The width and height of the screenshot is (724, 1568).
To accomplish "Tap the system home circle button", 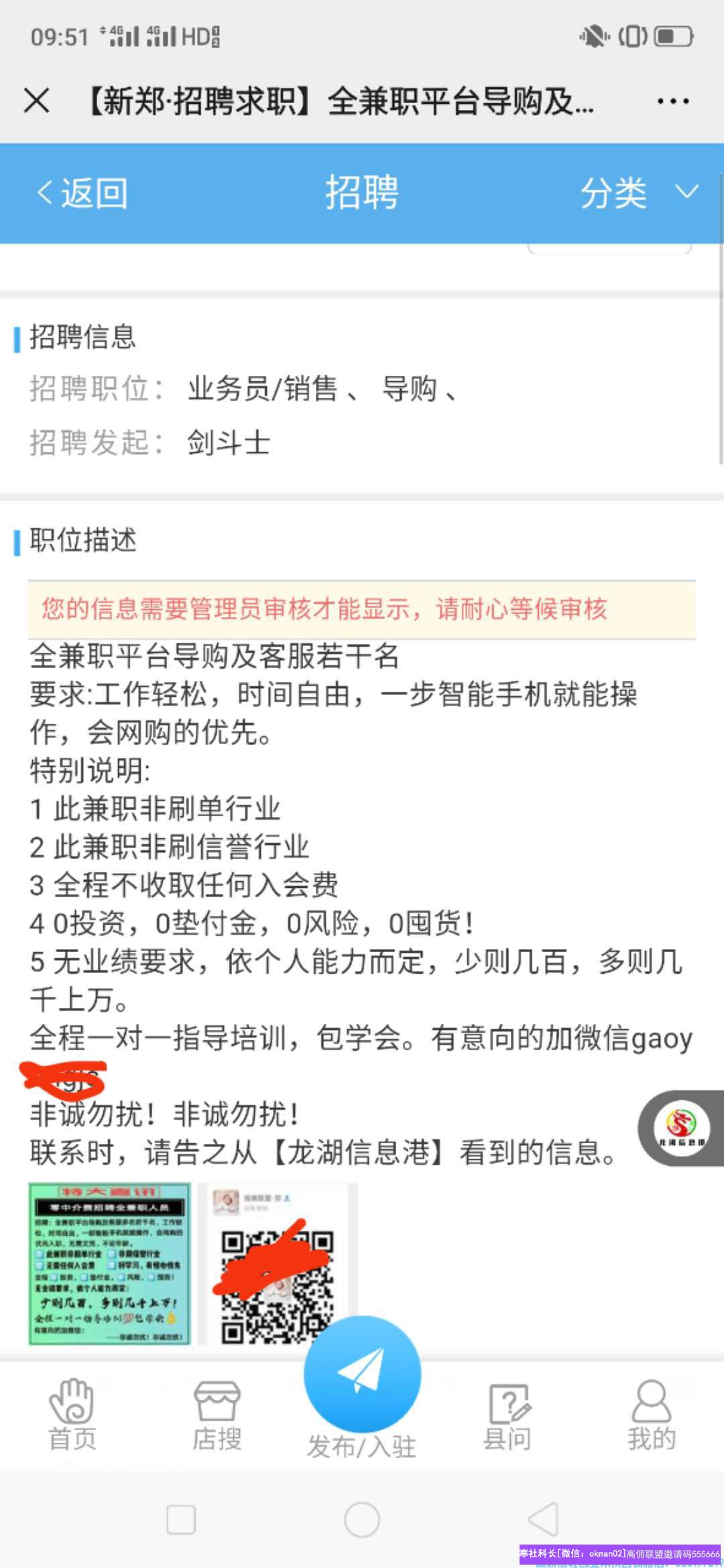I will coord(362,1520).
